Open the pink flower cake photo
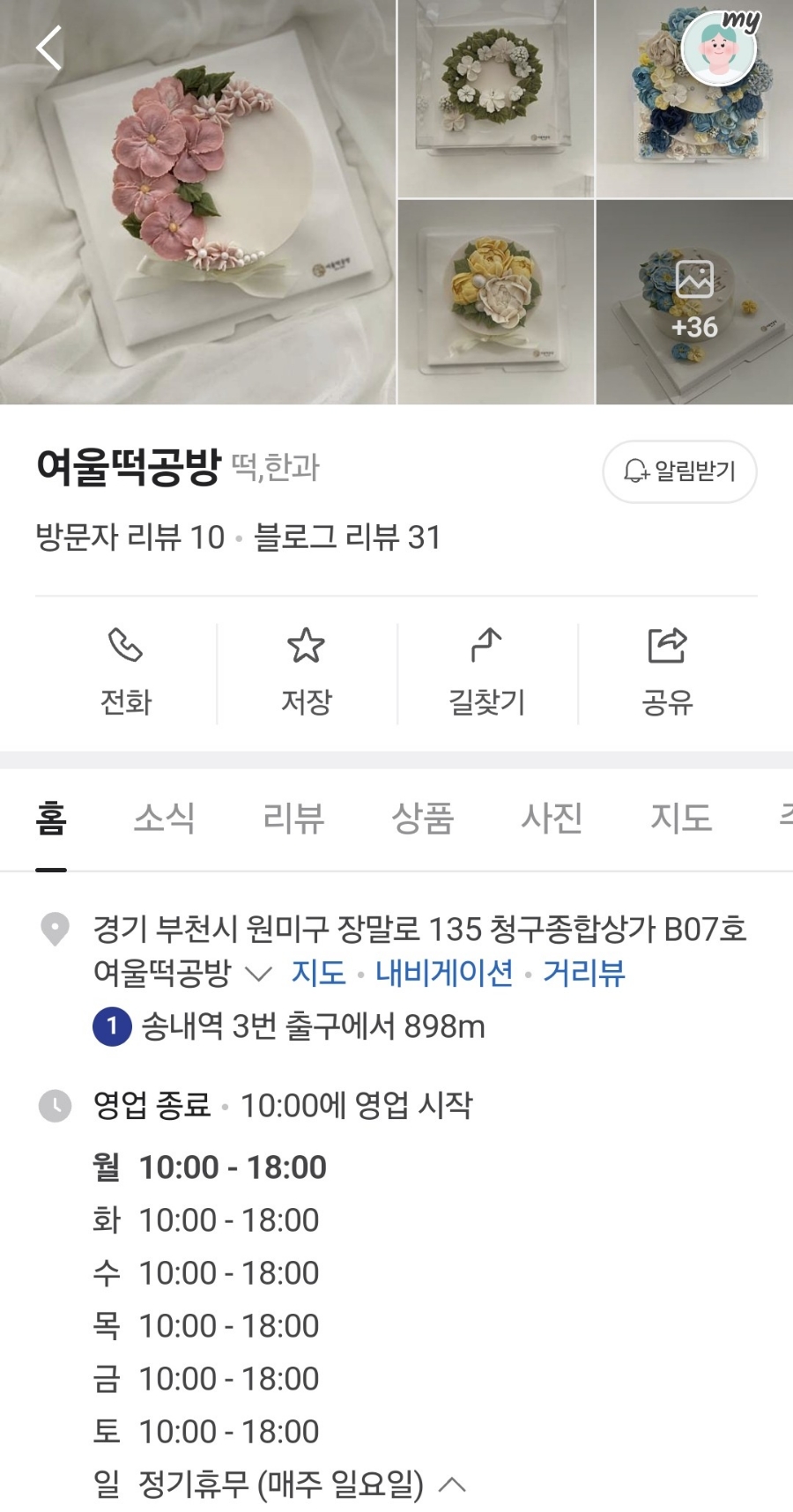 coord(197,203)
